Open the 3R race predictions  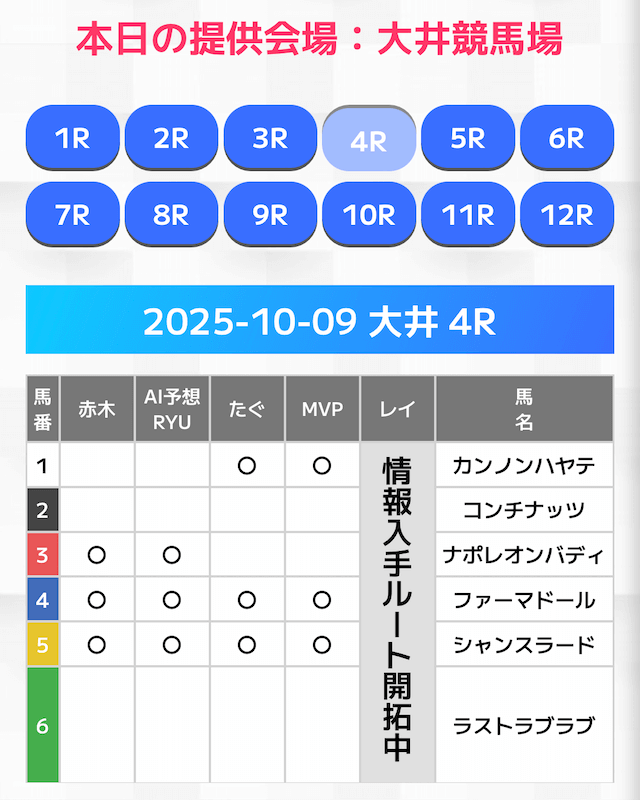[x=270, y=139]
